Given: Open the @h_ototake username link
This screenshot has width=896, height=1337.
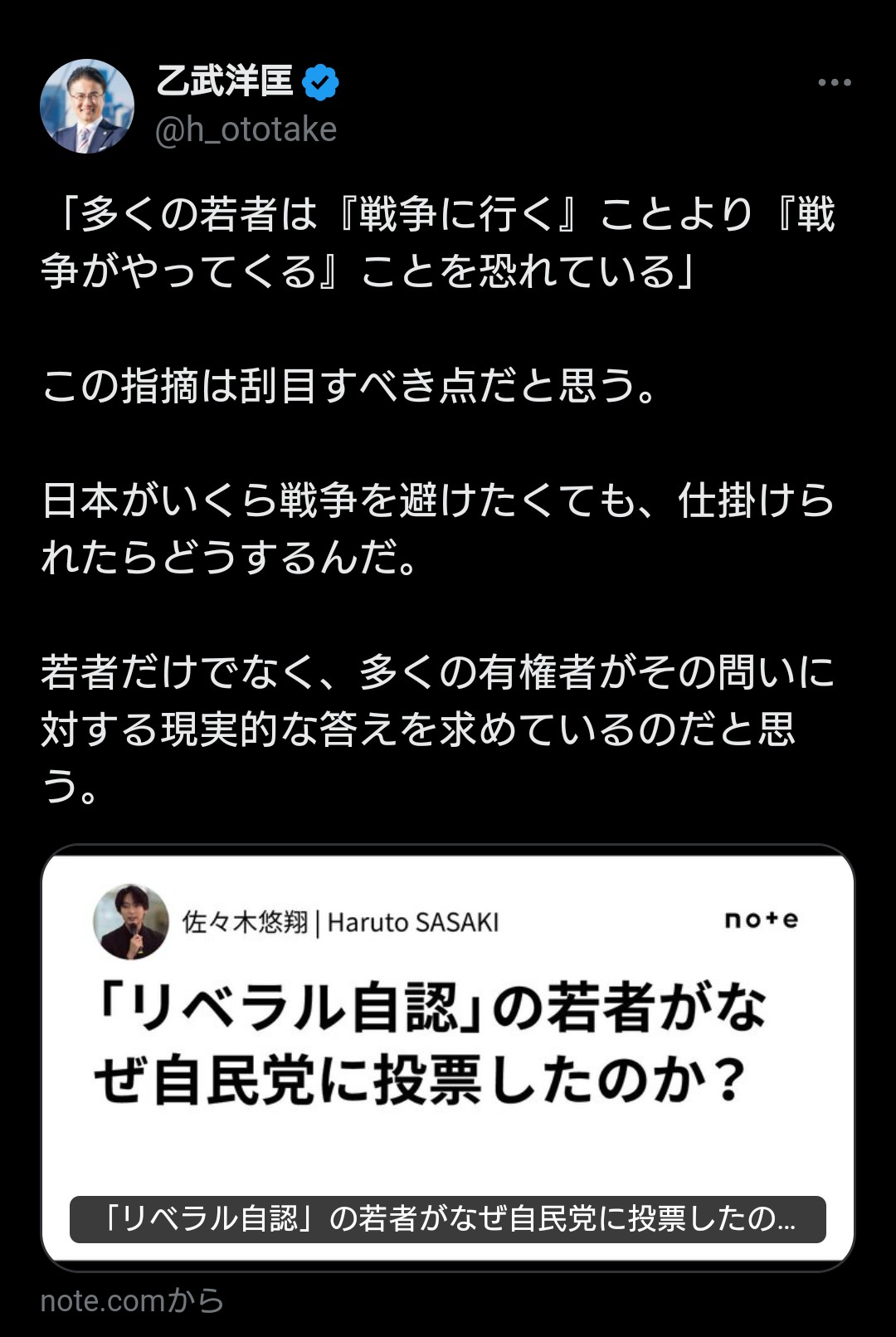Looking at the screenshot, I should [x=246, y=130].
